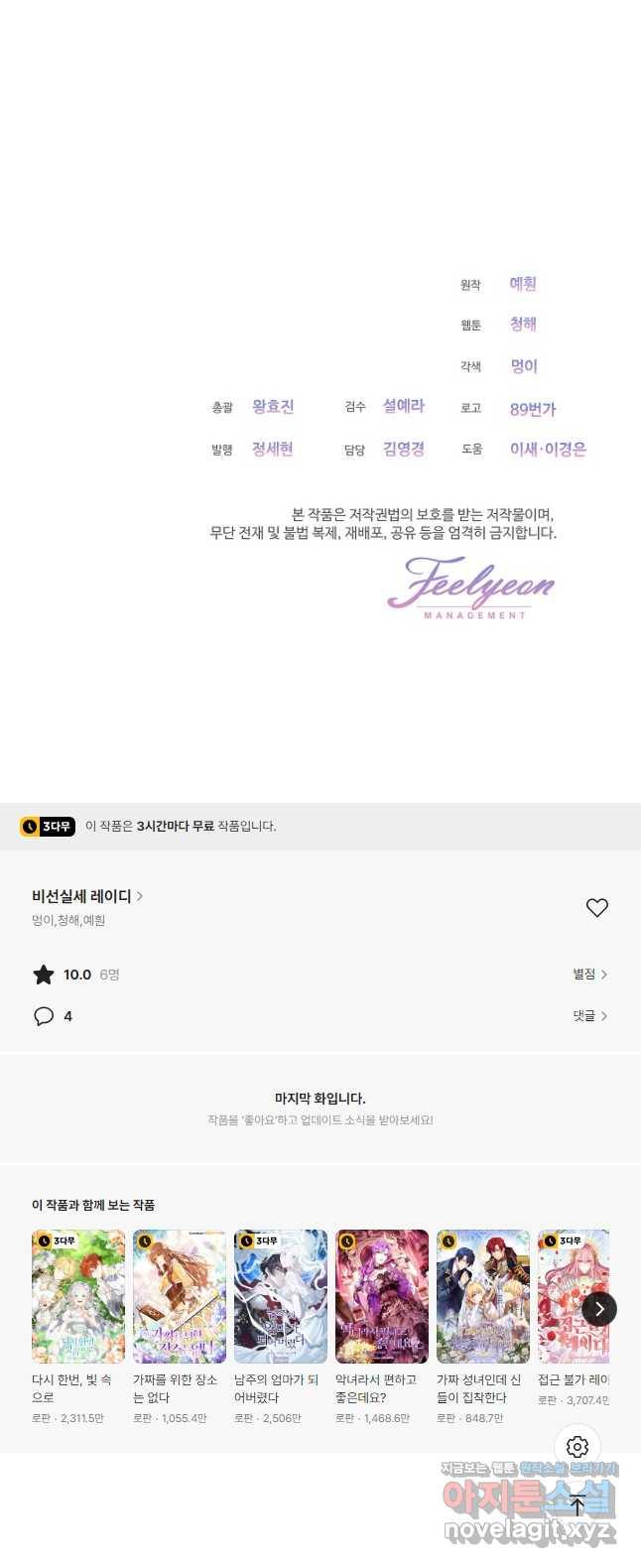Jump back to top of page
The image size is (641, 1568).
[x=577, y=1504]
